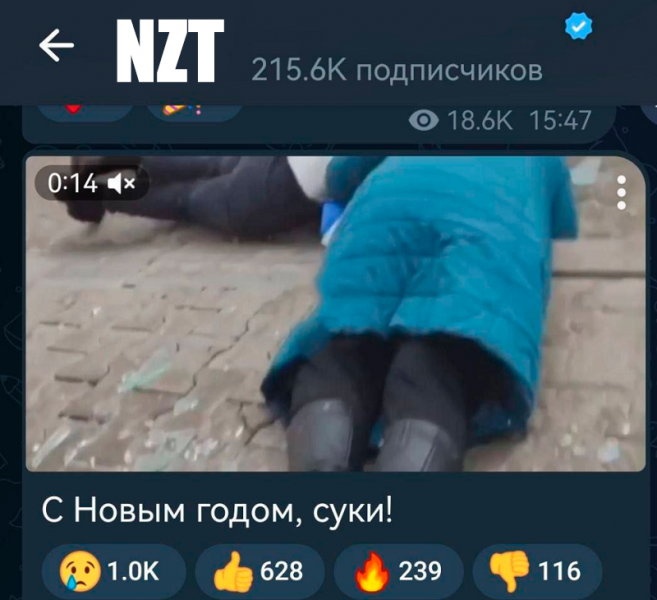React with the crying face emoji
The height and width of the screenshot is (600, 657).
[x=112, y=570]
